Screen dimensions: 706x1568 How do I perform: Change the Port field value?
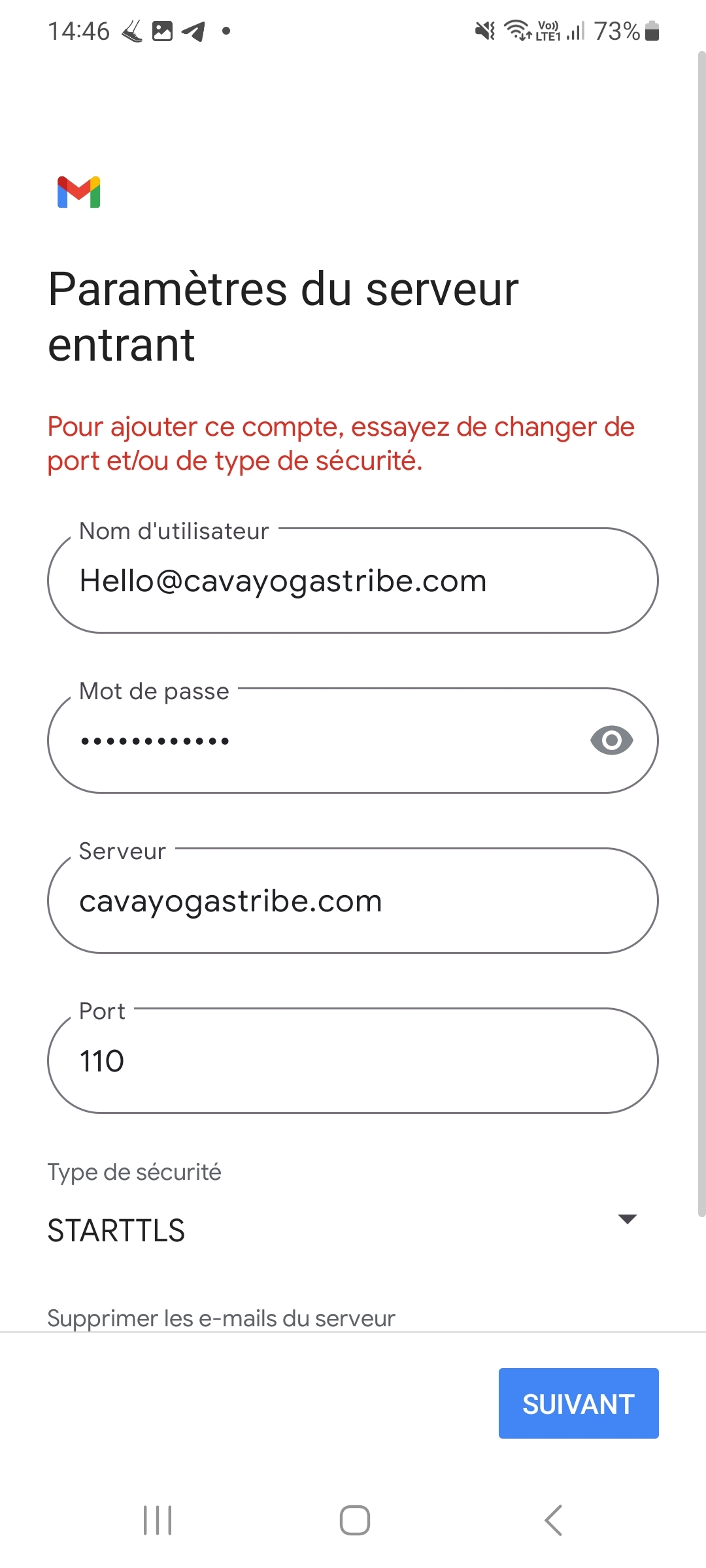353,1061
